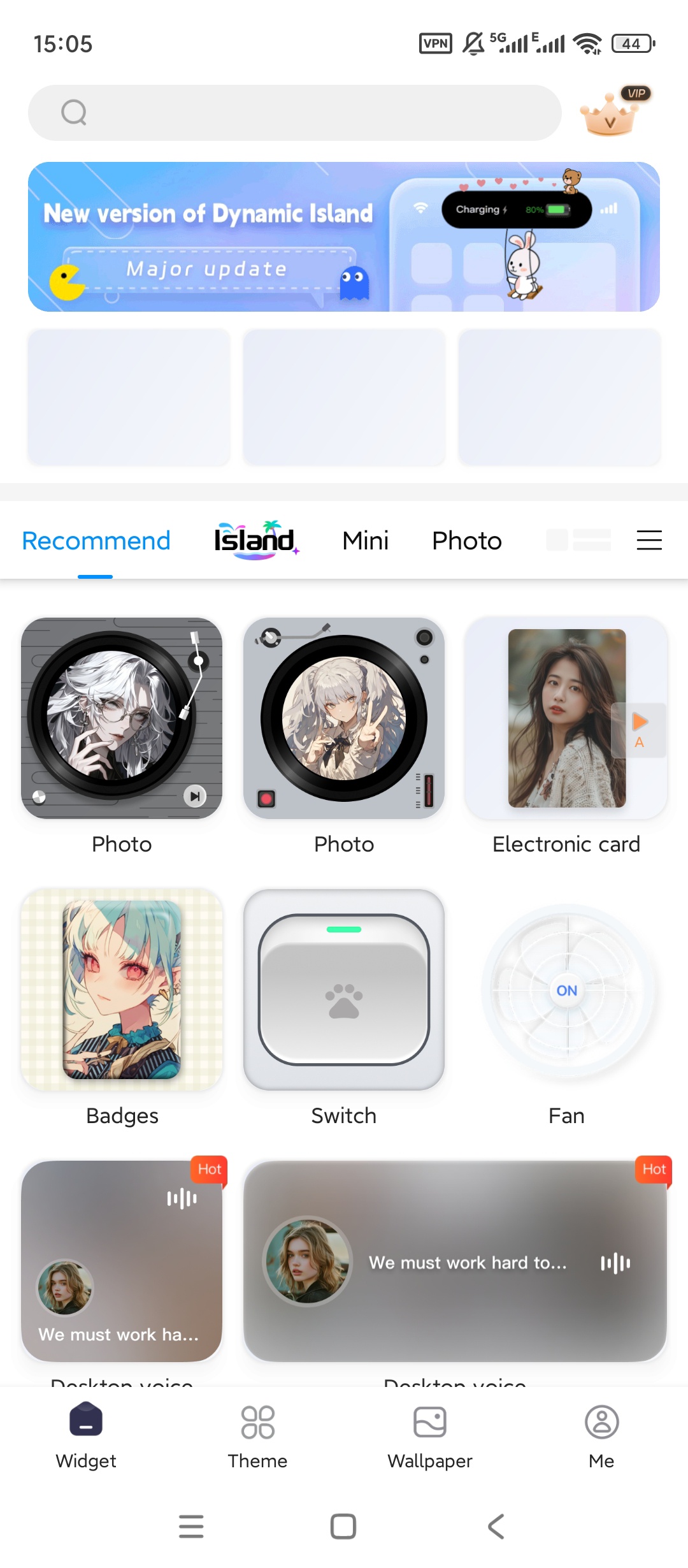Open the Switch widget

(344, 989)
